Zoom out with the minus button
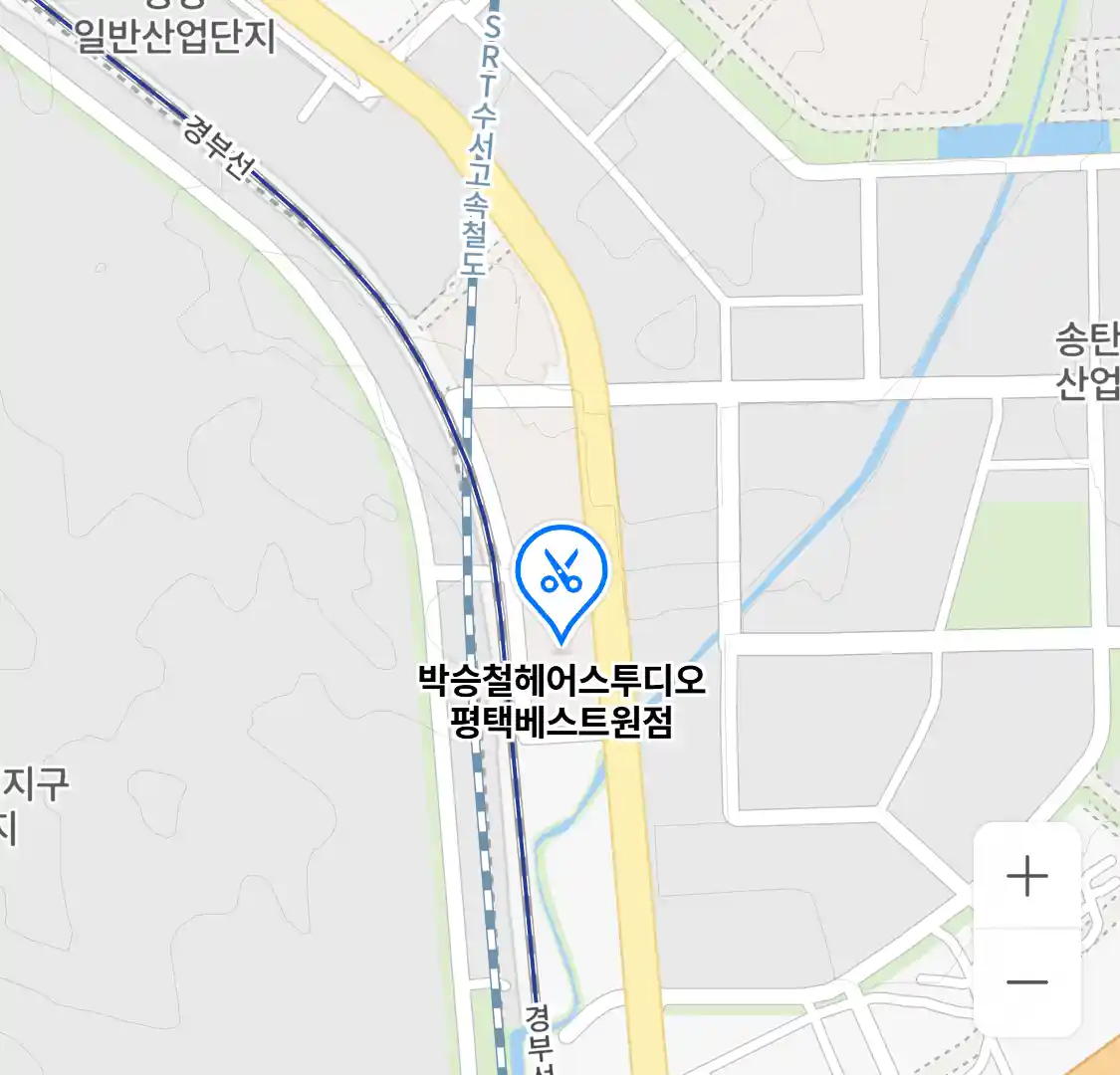The width and height of the screenshot is (1120, 1075). (x=1026, y=982)
